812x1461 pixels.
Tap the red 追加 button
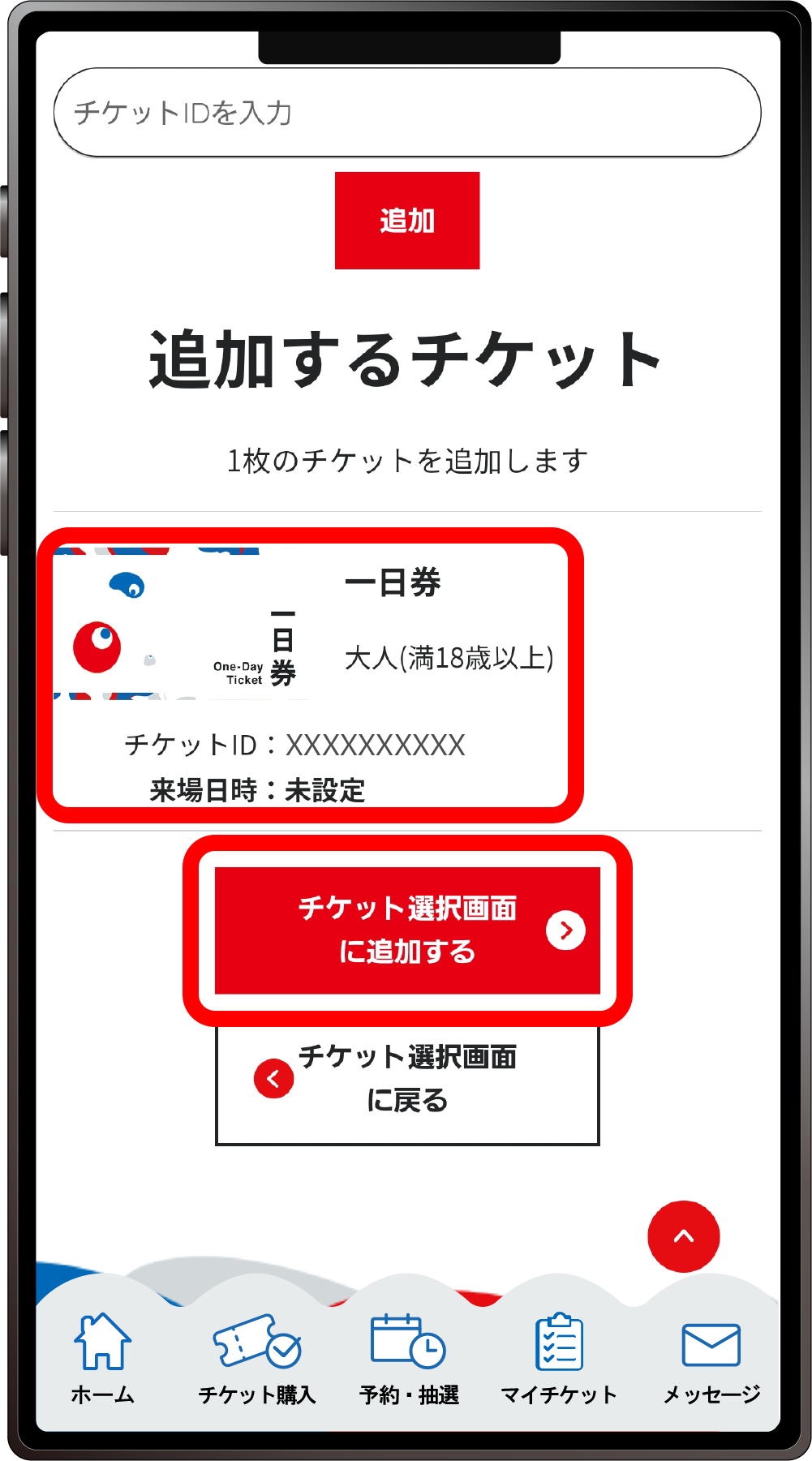[407, 221]
